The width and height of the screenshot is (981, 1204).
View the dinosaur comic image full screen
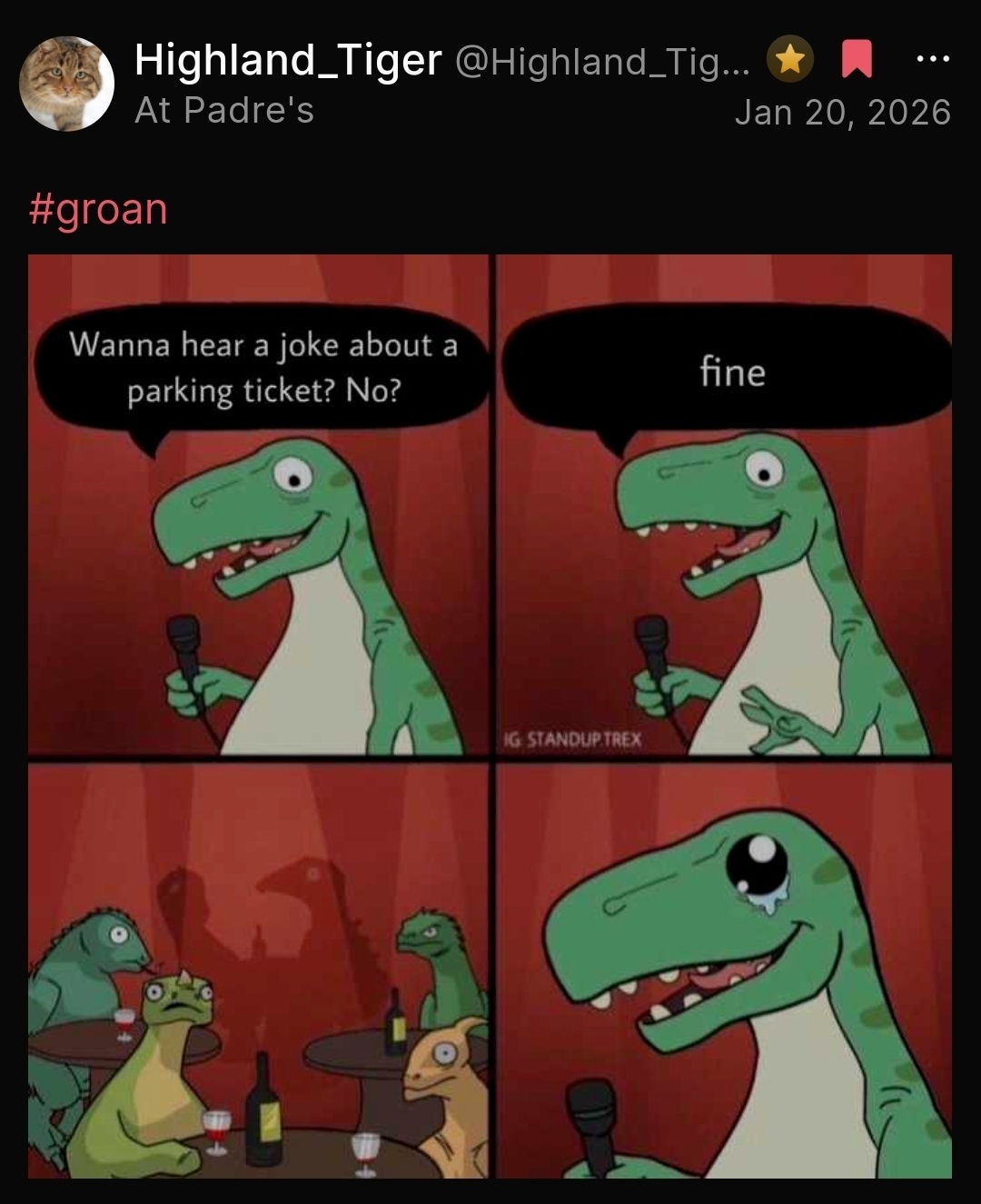click(490, 716)
